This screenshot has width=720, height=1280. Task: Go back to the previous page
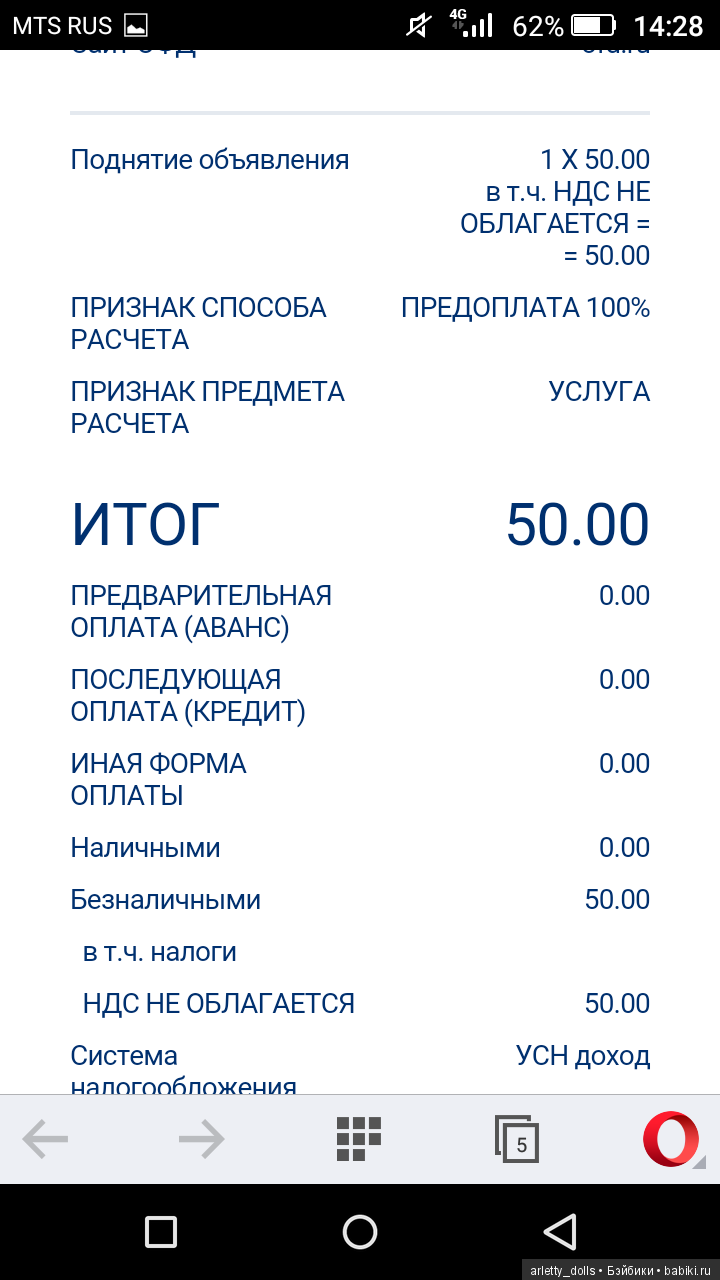pos(45,1139)
